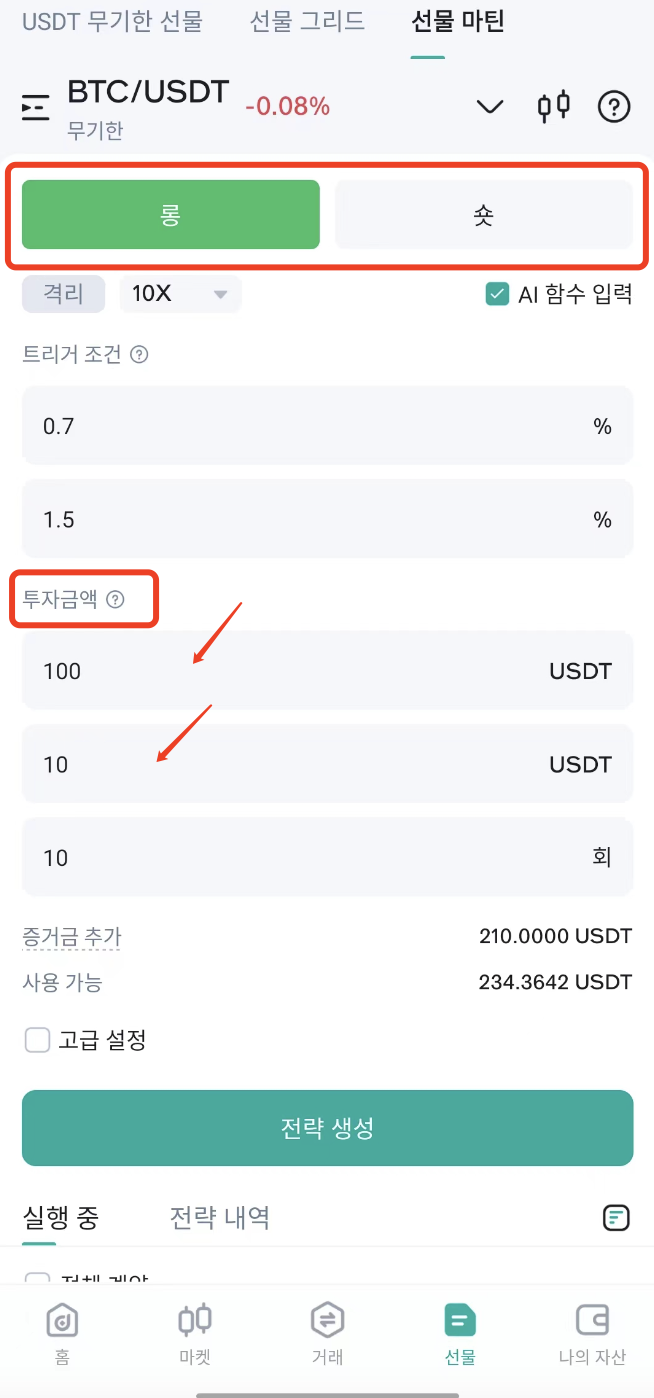Switch to the USDT 무기한 선물 tab
654x1398 pixels.
pyautogui.click(x=112, y=21)
